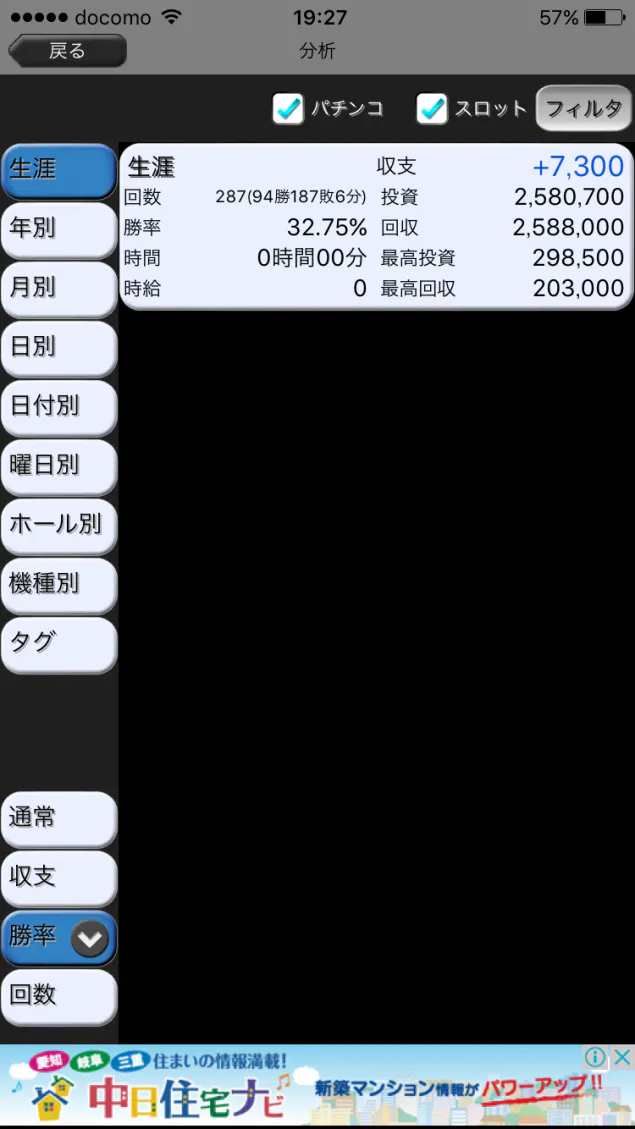The image size is (635, 1129).
Task: Uncheck the スロット checkbox
Action: 433,109
